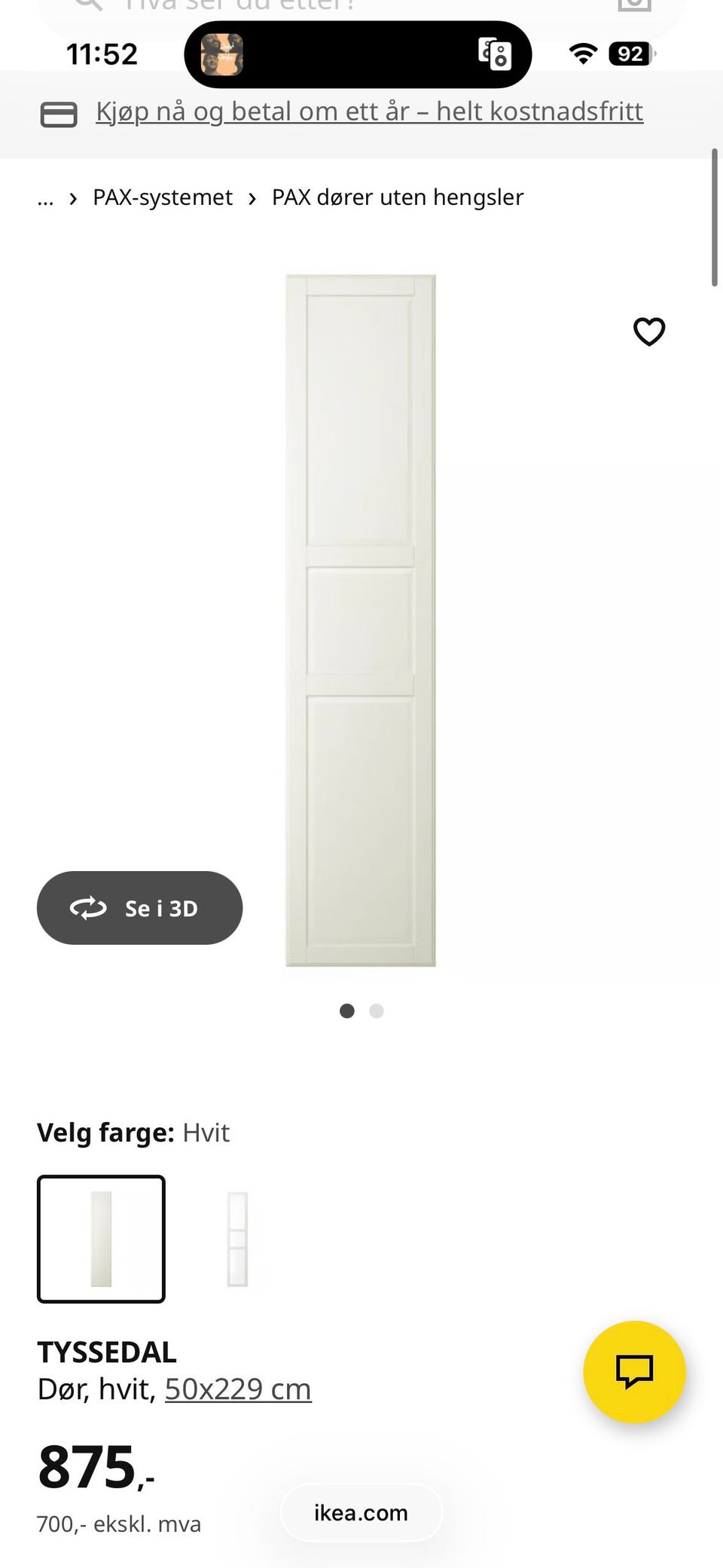This screenshot has height=1568, width=723.
Task: Tap the battery indicator showing 92
Action: click(630, 53)
